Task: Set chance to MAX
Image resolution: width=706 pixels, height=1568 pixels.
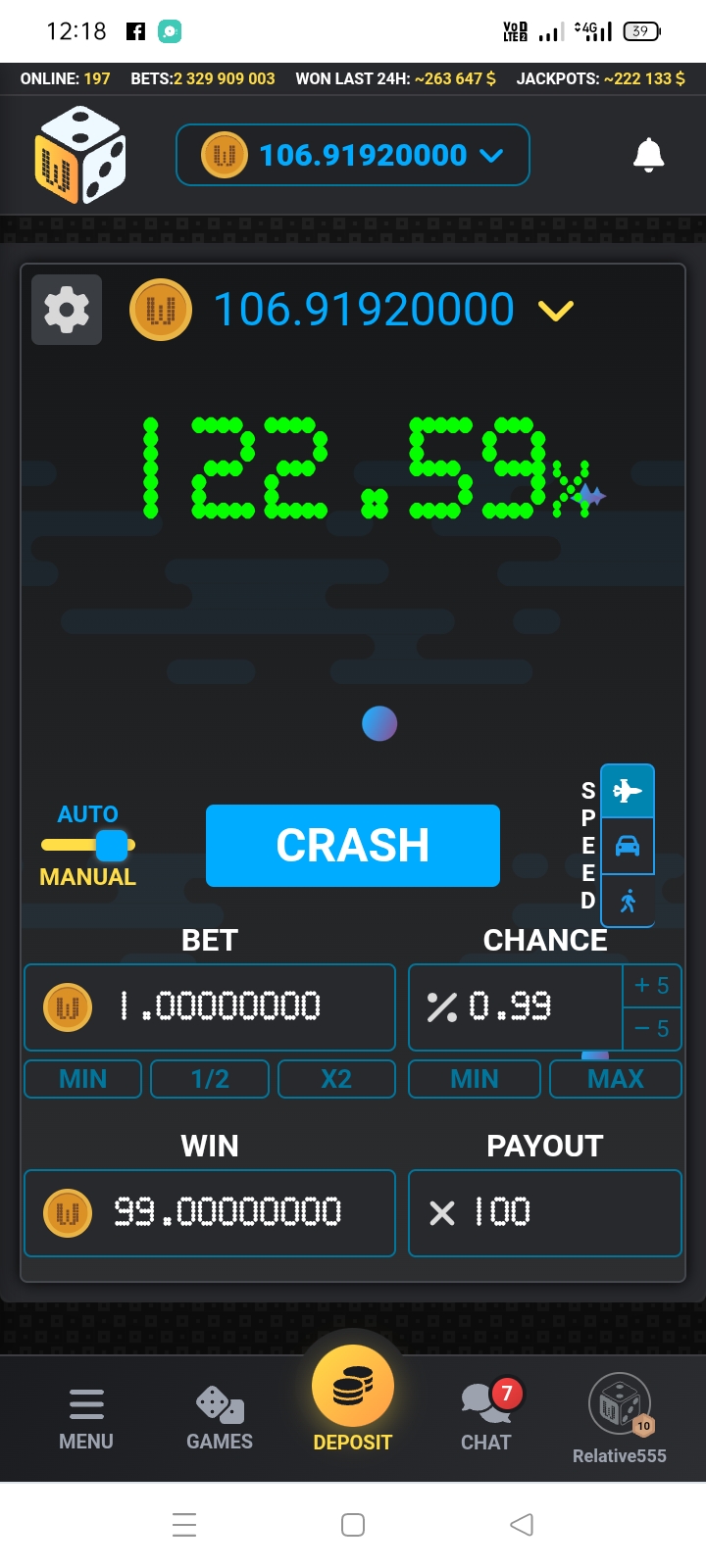Action: point(616,1079)
